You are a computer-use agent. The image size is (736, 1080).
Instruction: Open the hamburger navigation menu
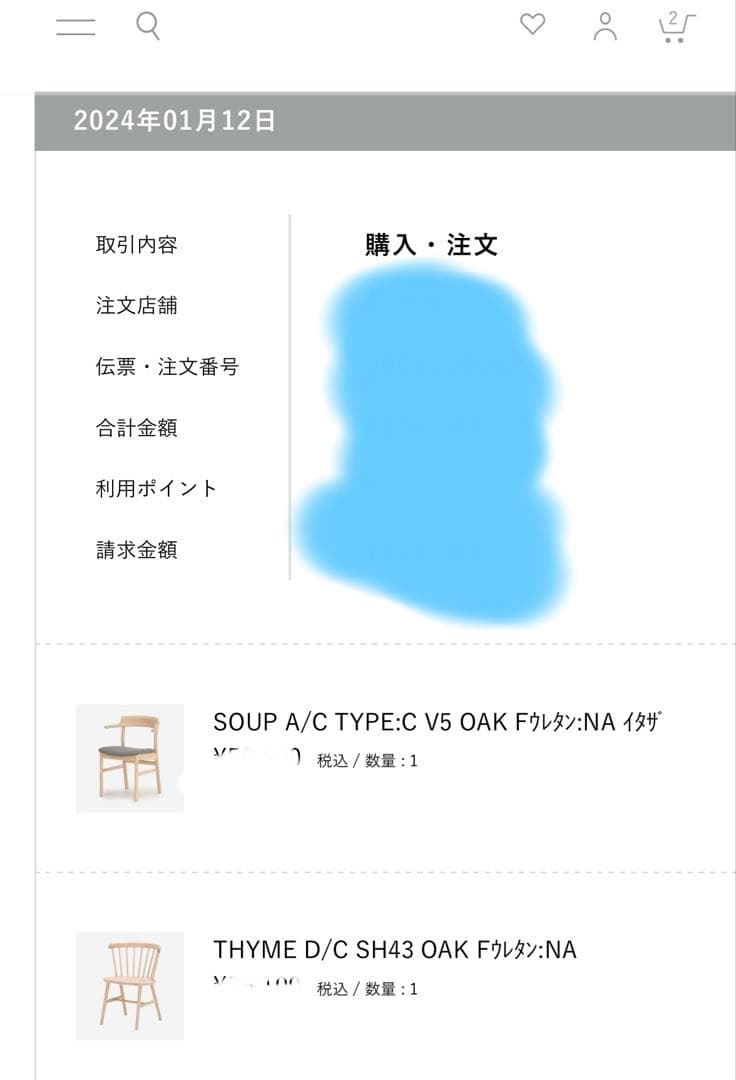pos(73,25)
